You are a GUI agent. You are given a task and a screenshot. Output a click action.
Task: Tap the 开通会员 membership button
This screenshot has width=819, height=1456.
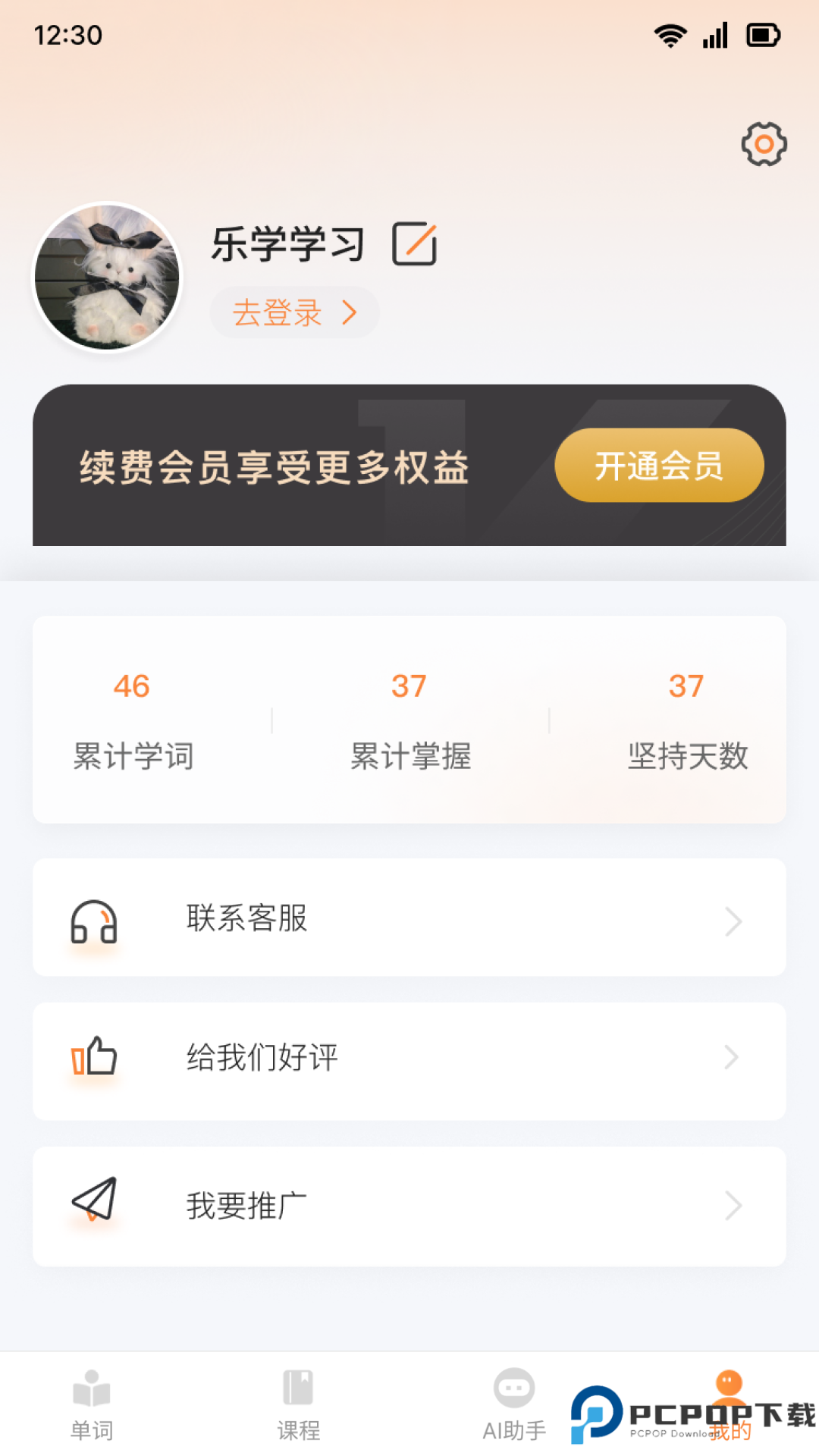658,466
